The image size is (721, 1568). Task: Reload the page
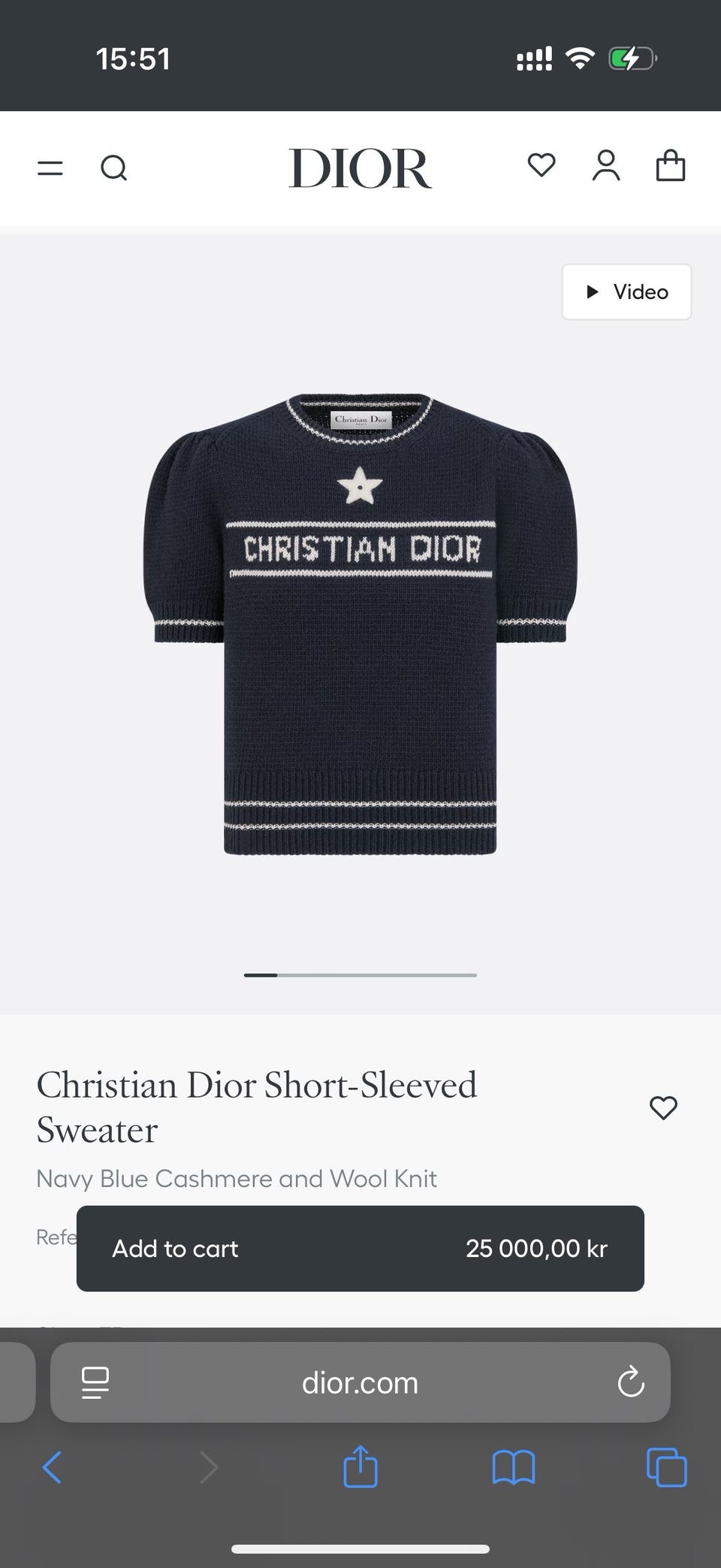coord(631,1383)
